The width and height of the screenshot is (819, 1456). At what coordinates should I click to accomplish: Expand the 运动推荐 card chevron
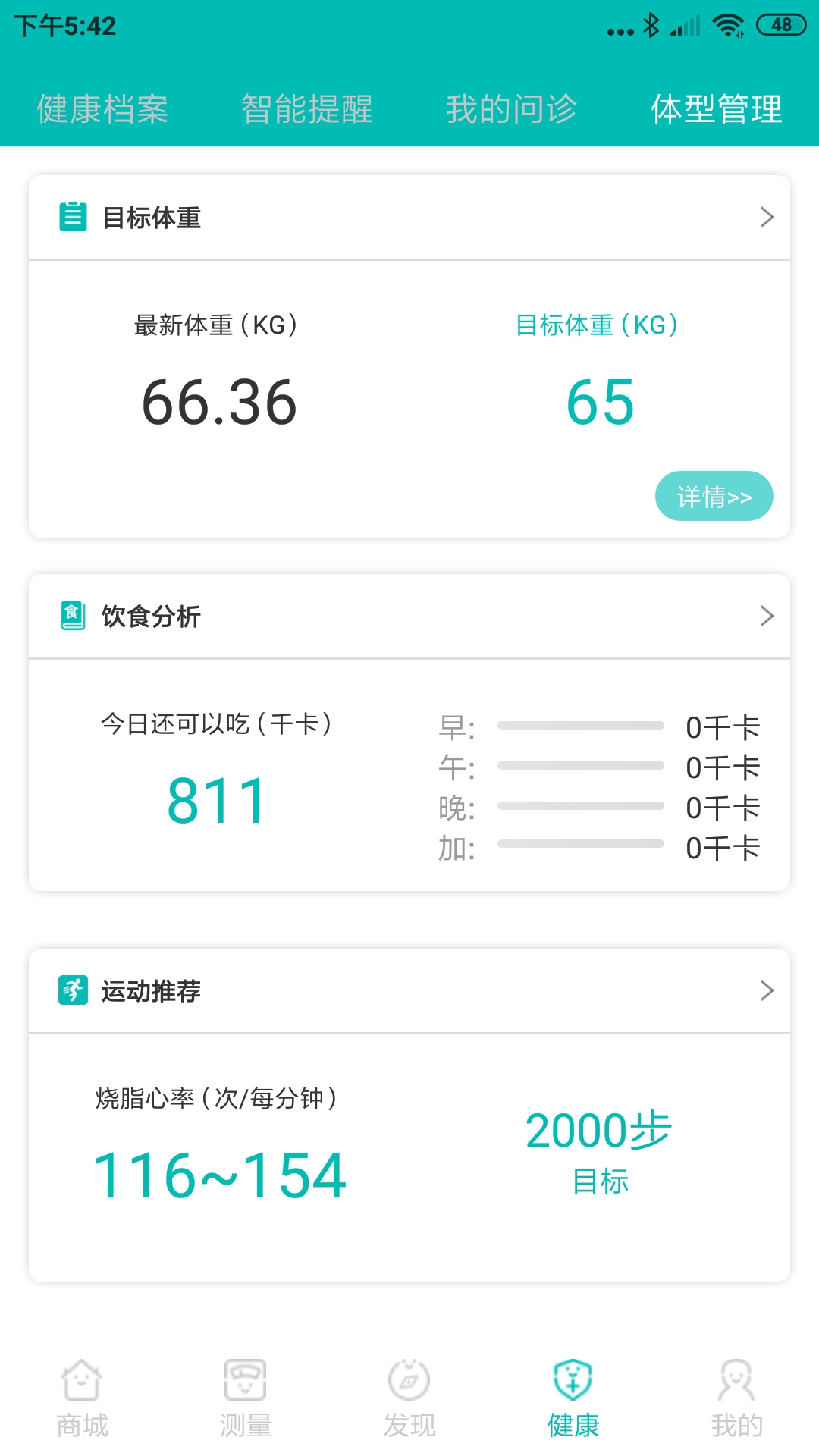[x=767, y=990]
